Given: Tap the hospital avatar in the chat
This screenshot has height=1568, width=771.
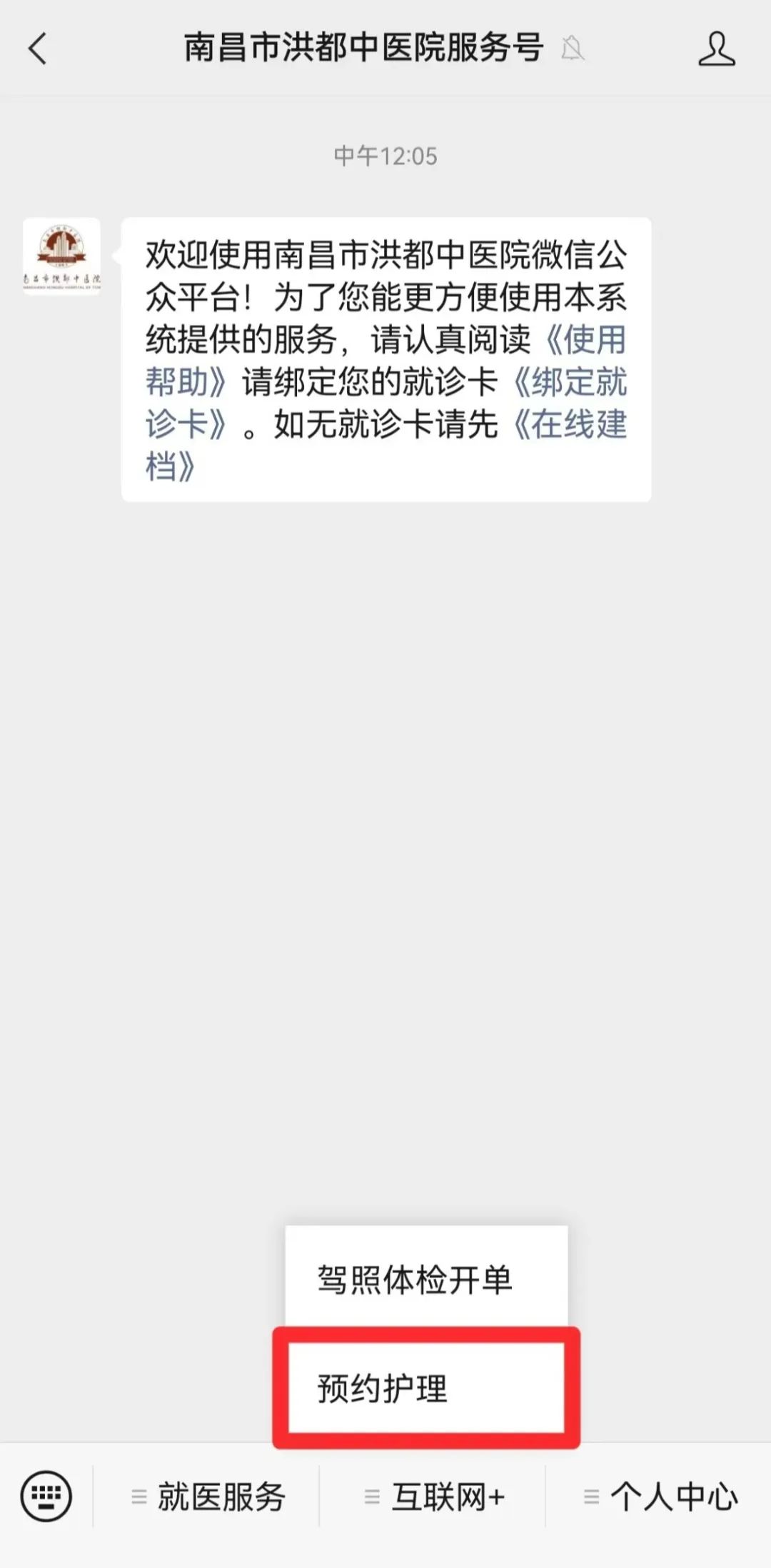Looking at the screenshot, I should click(61, 256).
